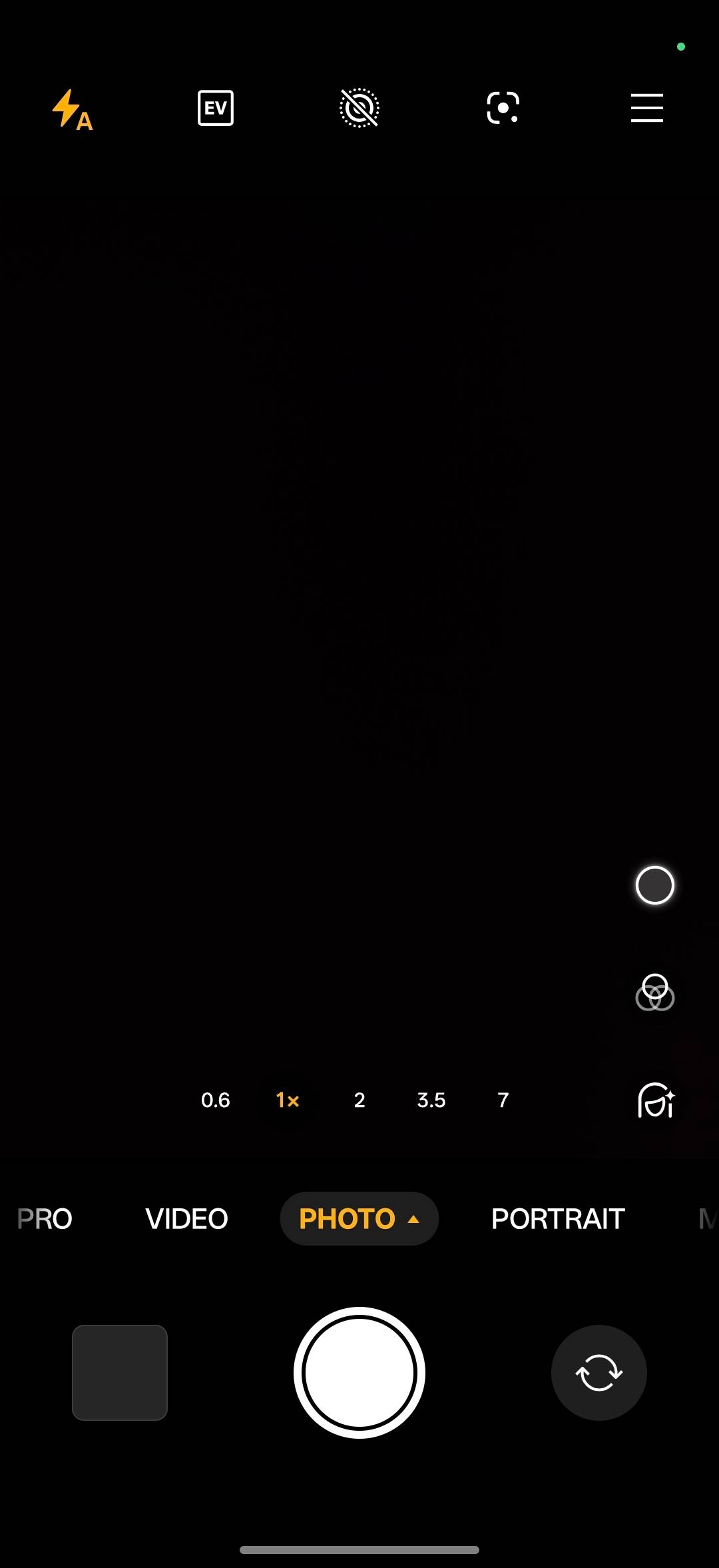Enable the motion photo icon
This screenshot has width=719, height=1568.
(x=359, y=108)
